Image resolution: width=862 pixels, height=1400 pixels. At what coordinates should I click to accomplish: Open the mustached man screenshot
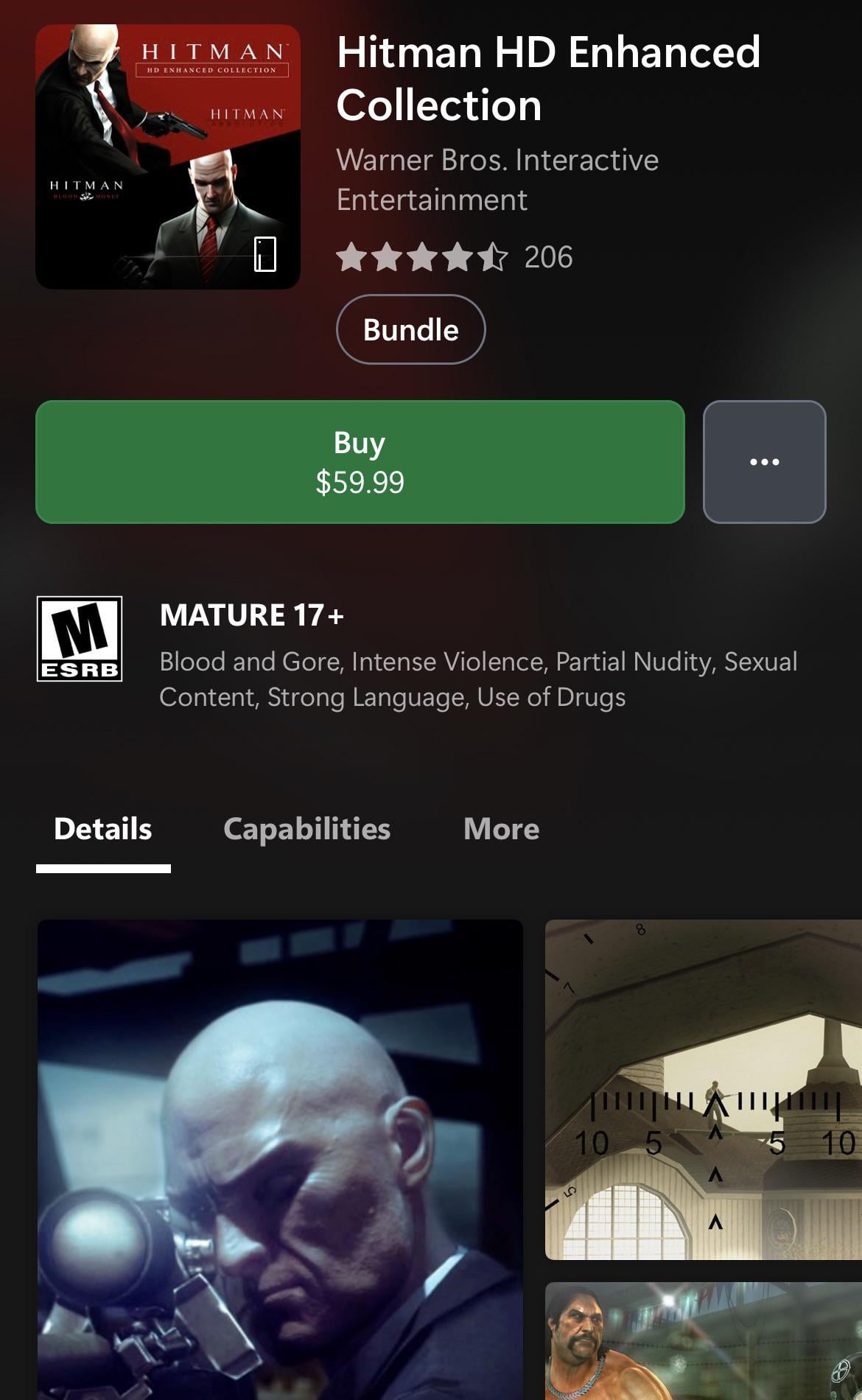point(704,1341)
